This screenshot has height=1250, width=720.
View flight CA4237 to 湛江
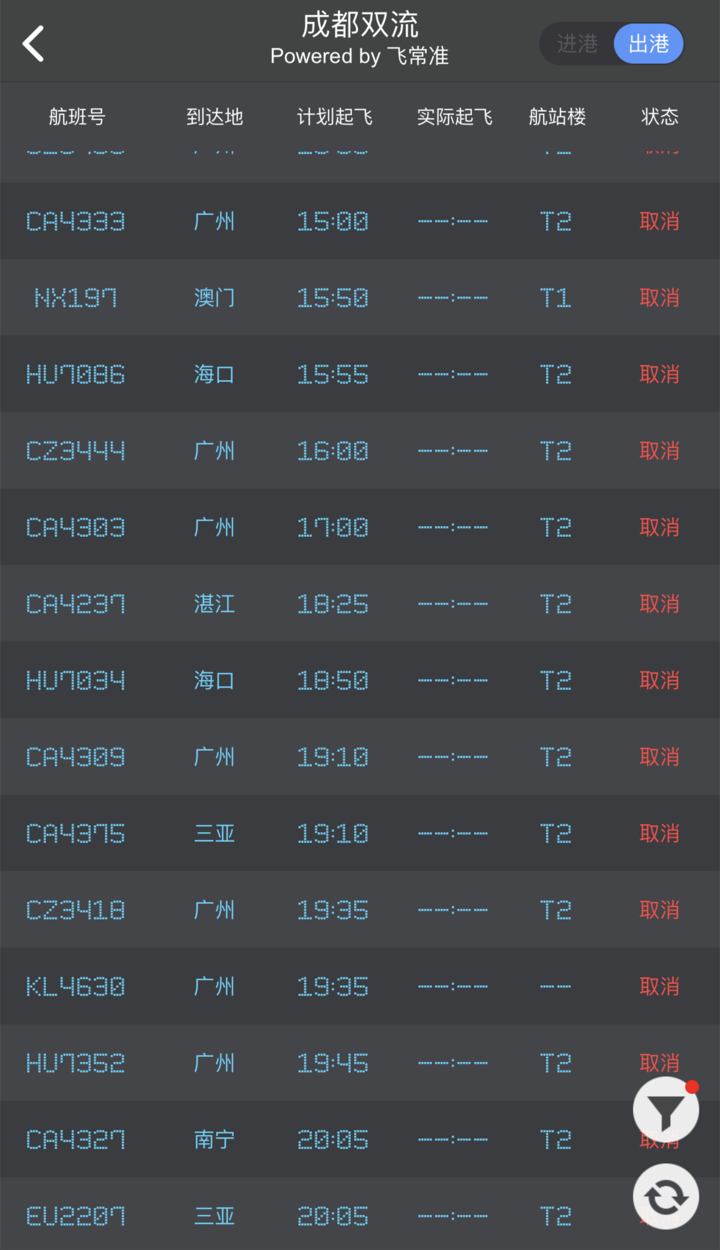pyautogui.click(x=360, y=603)
